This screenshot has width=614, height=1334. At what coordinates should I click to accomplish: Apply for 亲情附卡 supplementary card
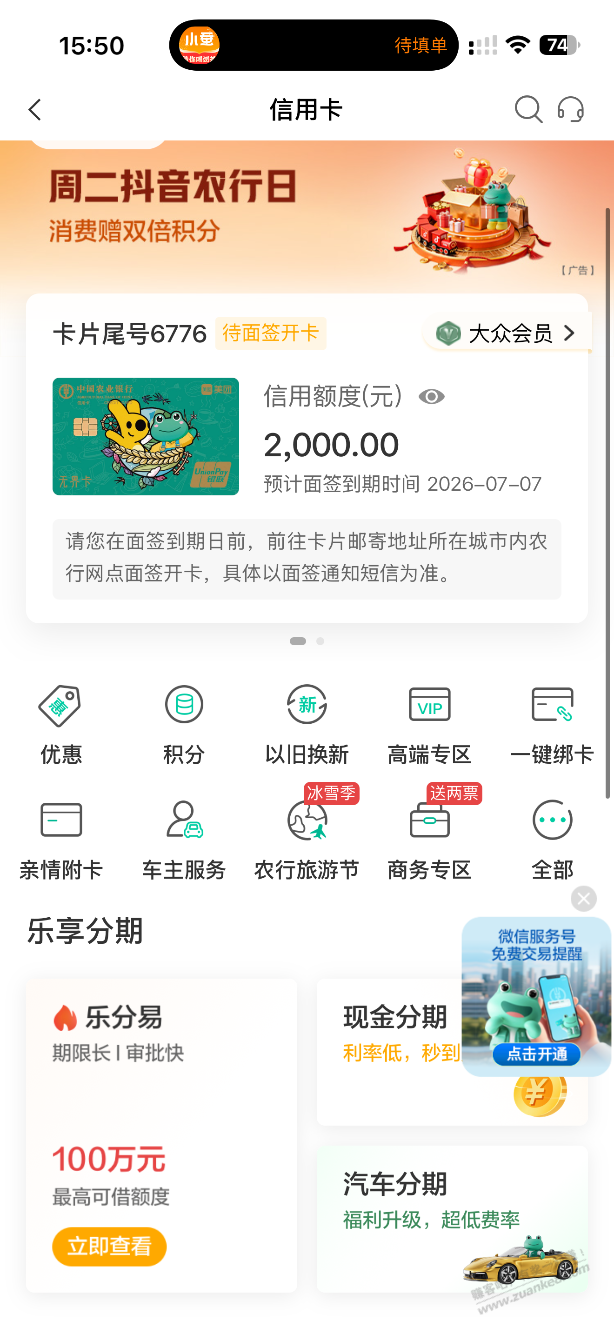coord(61,840)
